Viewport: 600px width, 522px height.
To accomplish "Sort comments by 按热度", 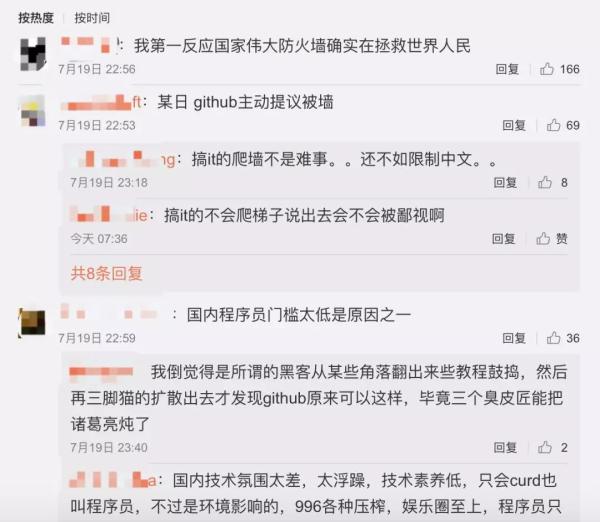I will (x=37, y=18).
